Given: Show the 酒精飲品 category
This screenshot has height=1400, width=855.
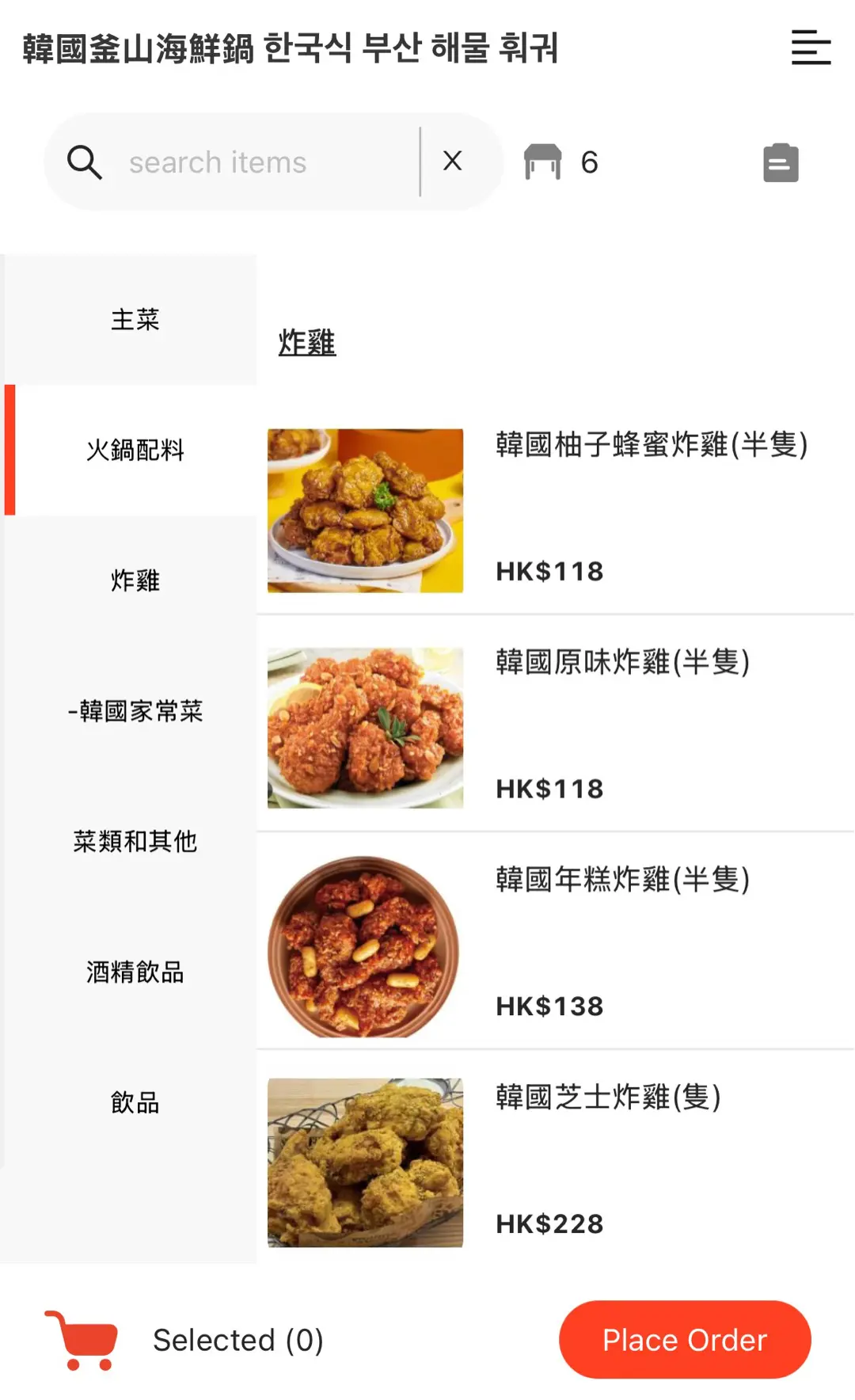Looking at the screenshot, I should click(x=135, y=972).
